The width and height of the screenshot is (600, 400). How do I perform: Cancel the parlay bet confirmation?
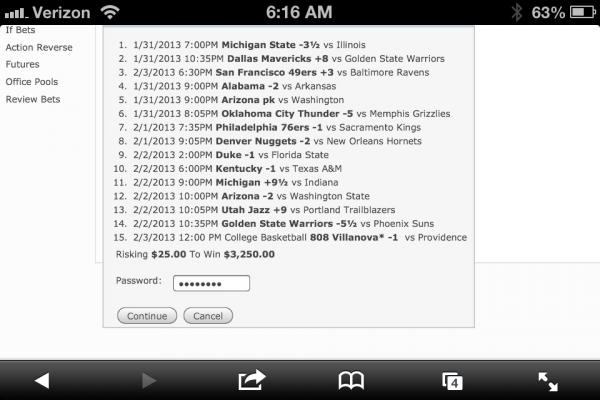208,316
